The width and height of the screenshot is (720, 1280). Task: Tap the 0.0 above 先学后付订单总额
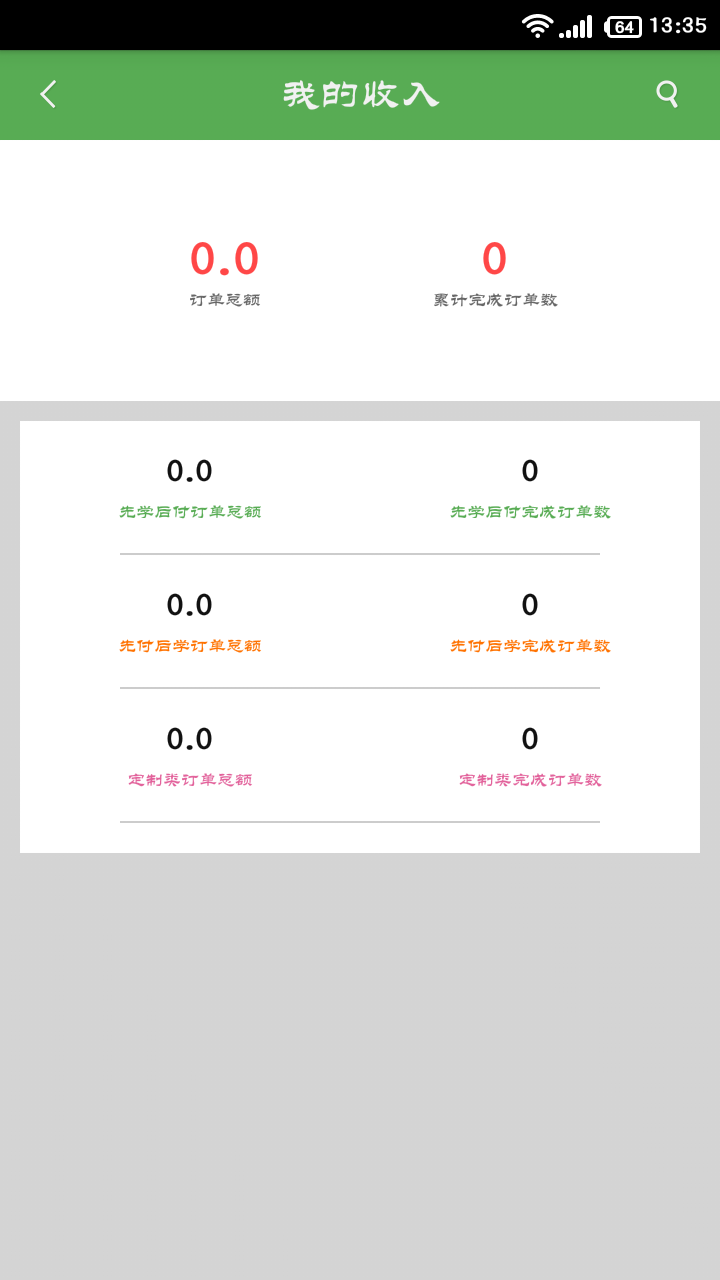190,470
